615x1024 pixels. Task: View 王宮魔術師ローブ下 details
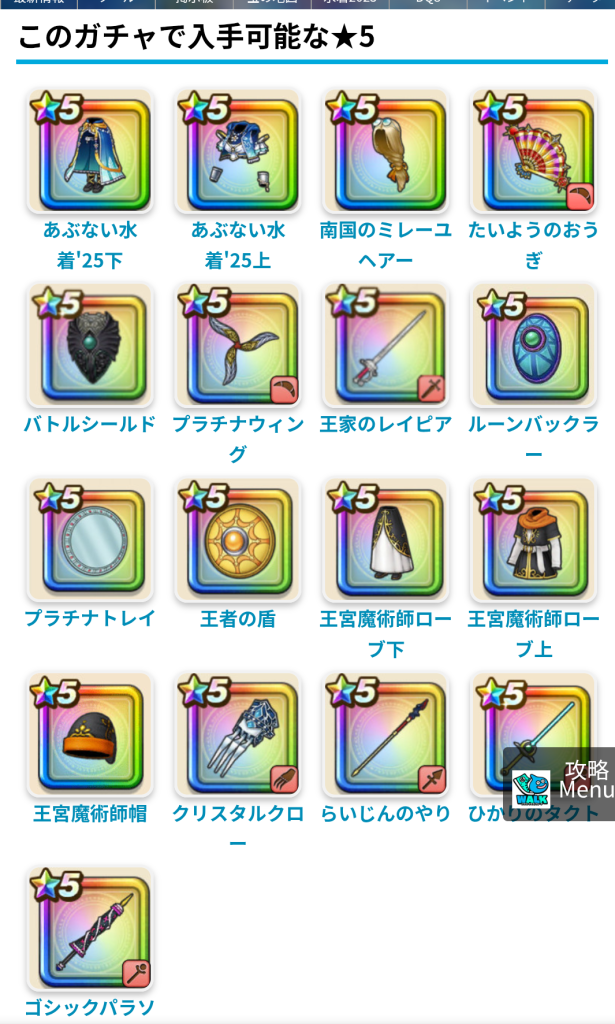point(386,540)
